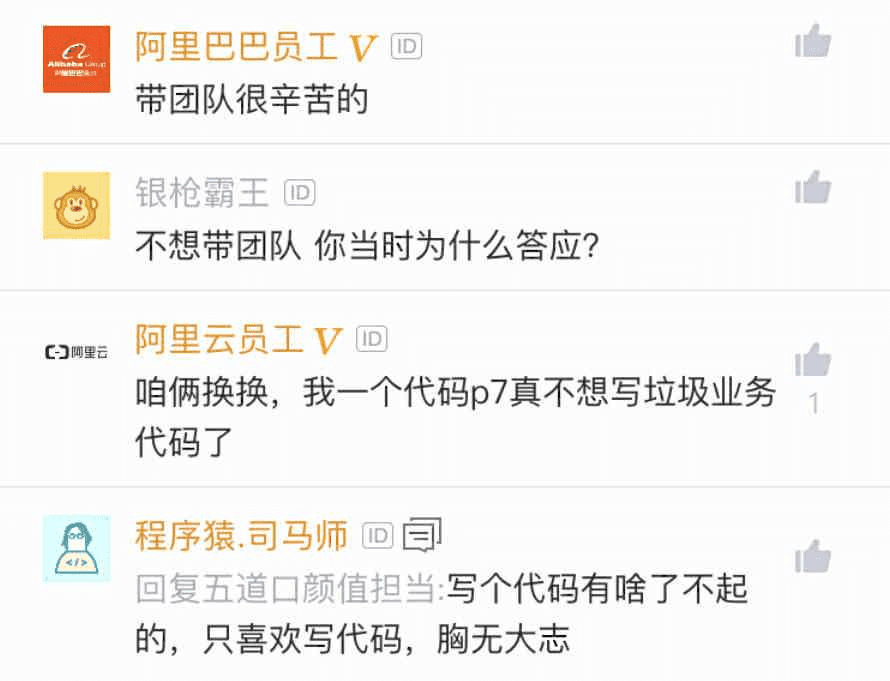
Task: Open the chat bubble icon beside 程序猿.司马师
Action: point(422,536)
